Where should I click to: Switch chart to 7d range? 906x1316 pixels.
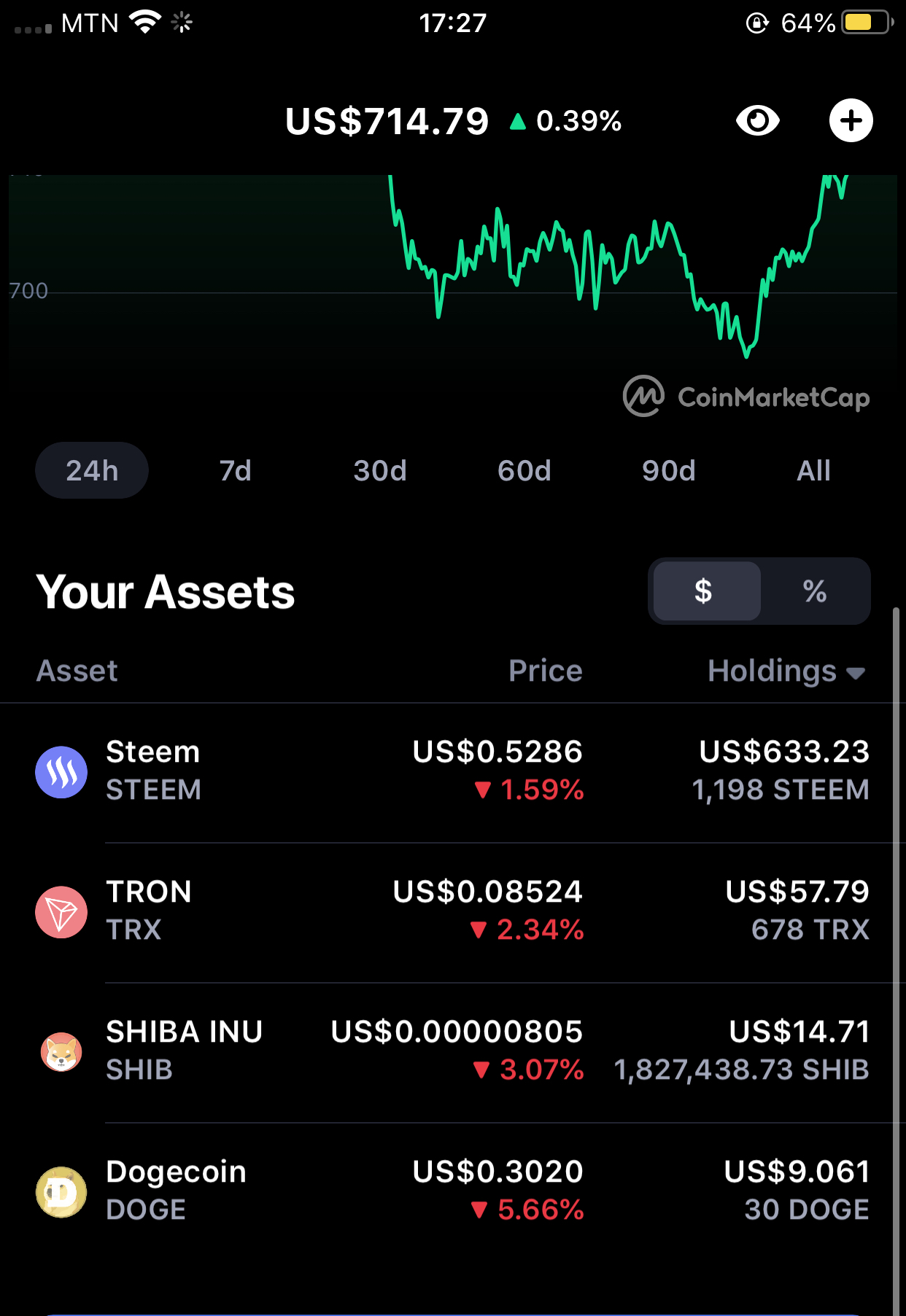click(x=236, y=471)
